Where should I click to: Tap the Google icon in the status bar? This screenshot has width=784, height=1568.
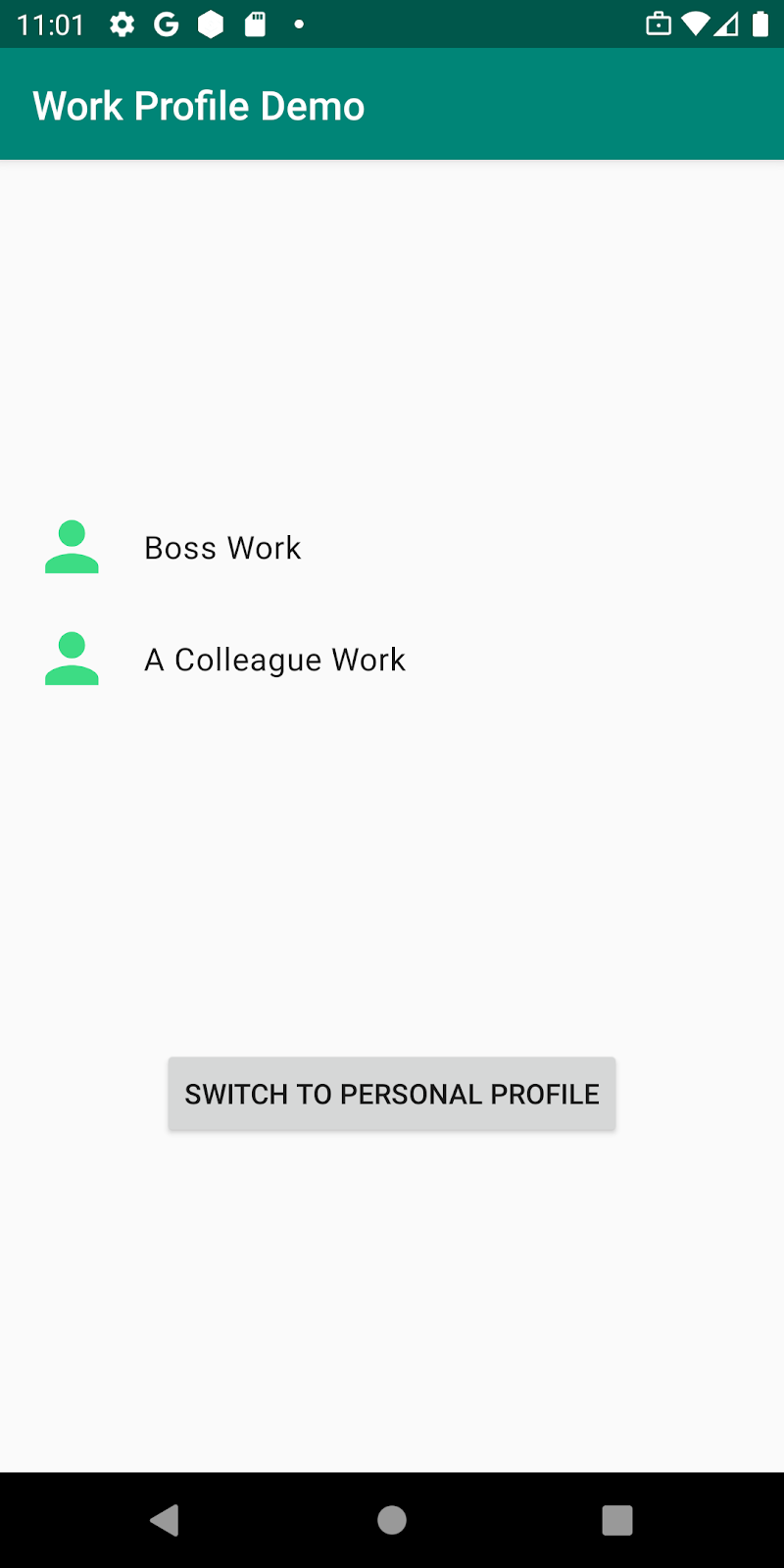166,24
